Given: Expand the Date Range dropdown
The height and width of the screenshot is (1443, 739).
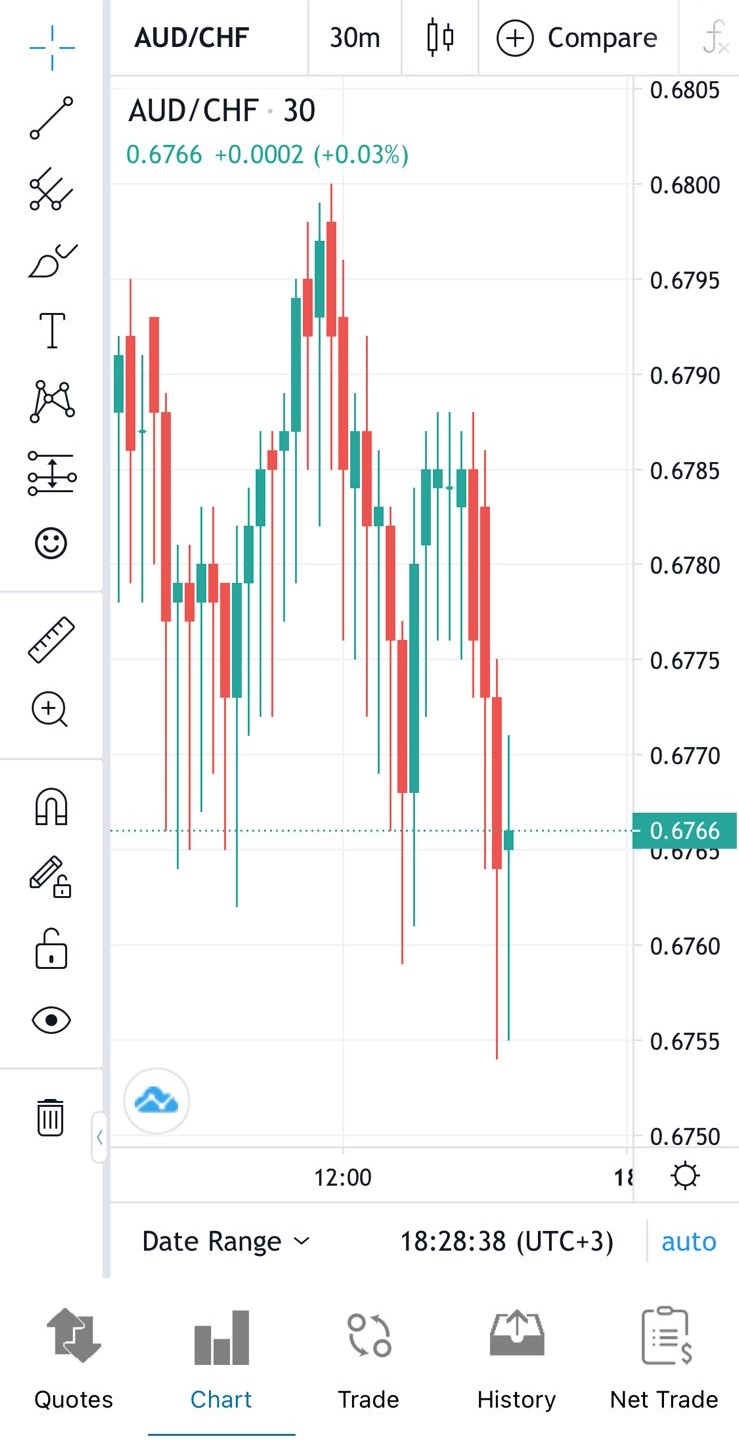Looking at the screenshot, I should (226, 1242).
